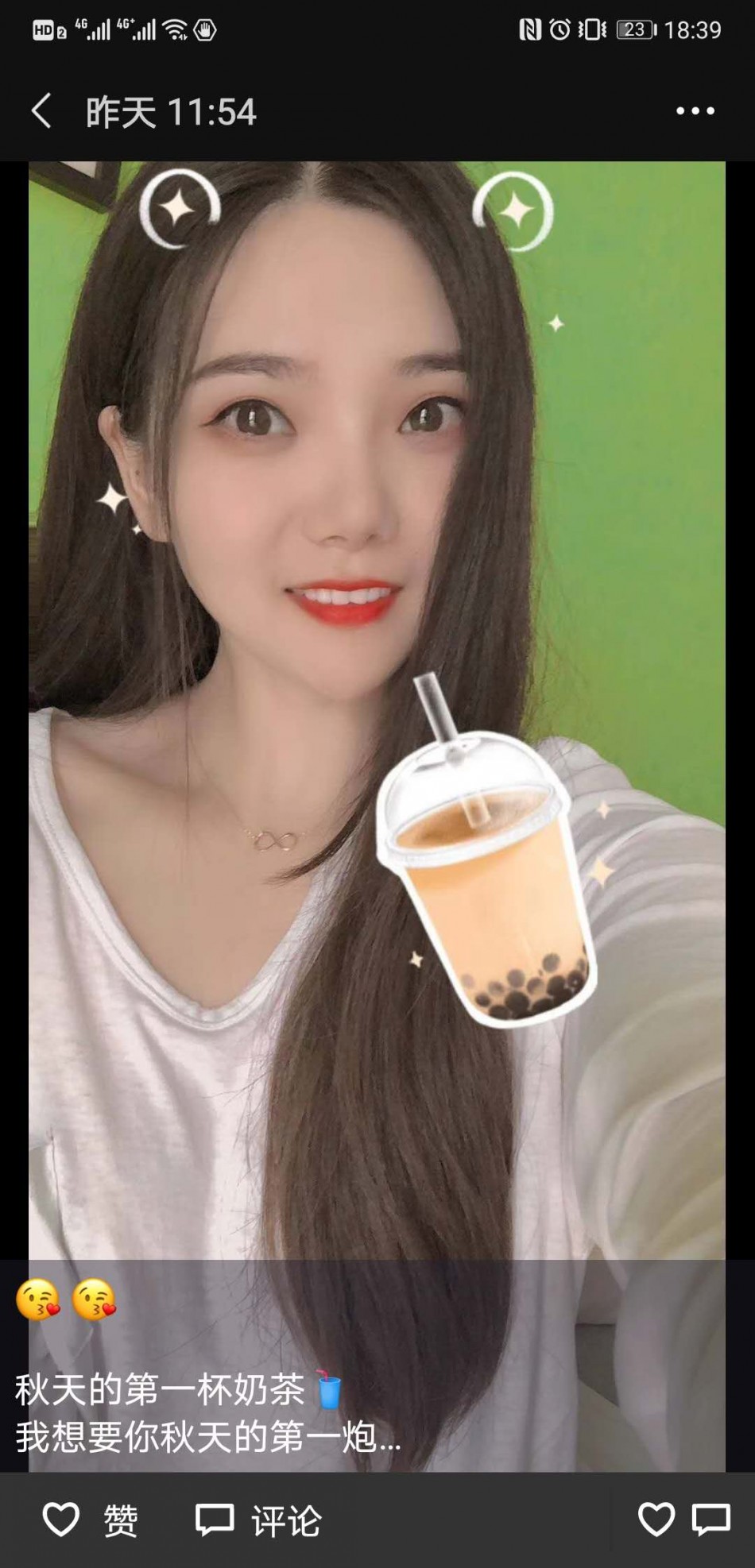Like this post with 赞 button
Image resolution: width=755 pixels, height=1568 pixels.
[x=89, y=1520]
